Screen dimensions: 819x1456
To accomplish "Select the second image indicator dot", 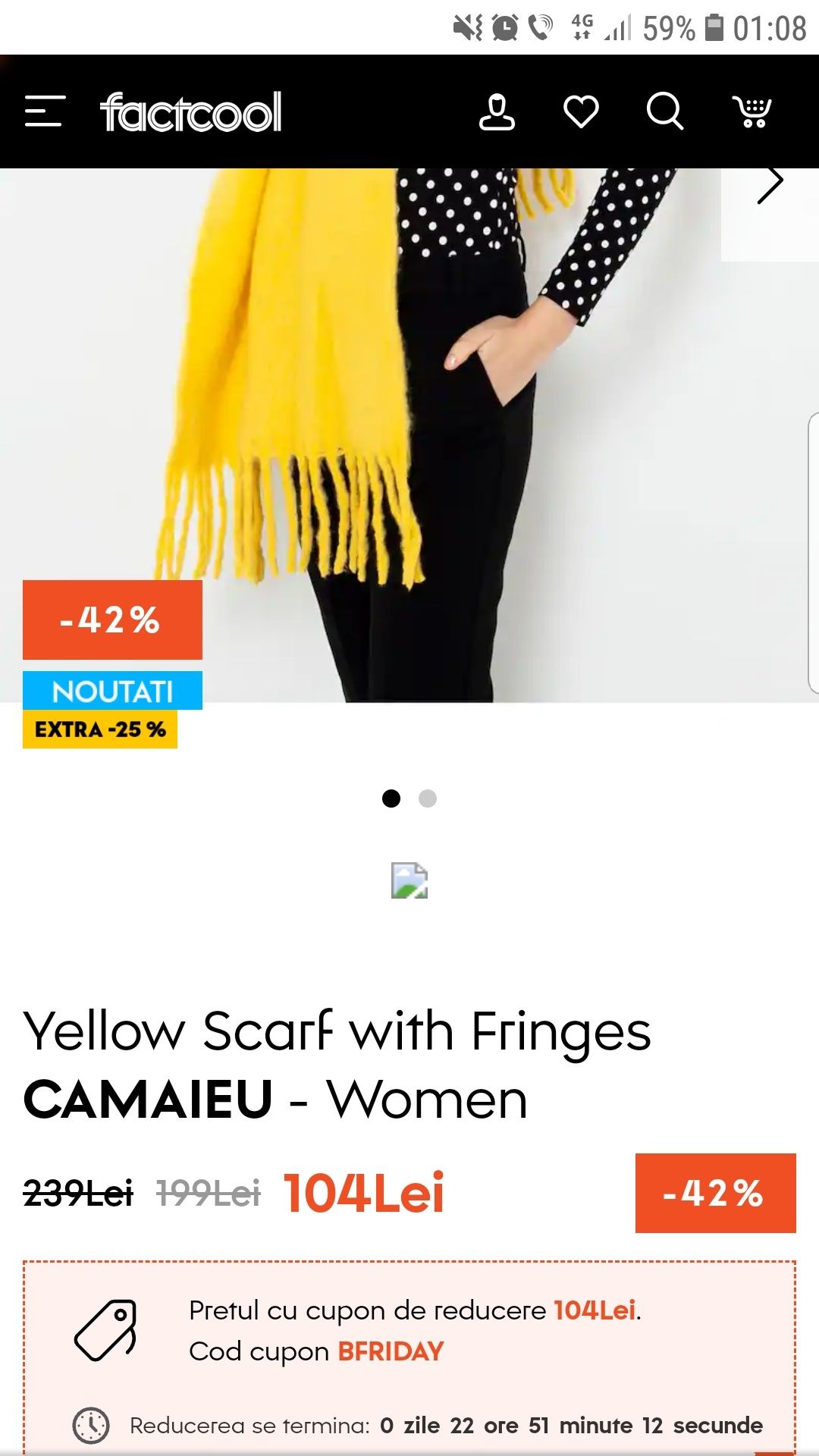I will click(x=428, y=799).
